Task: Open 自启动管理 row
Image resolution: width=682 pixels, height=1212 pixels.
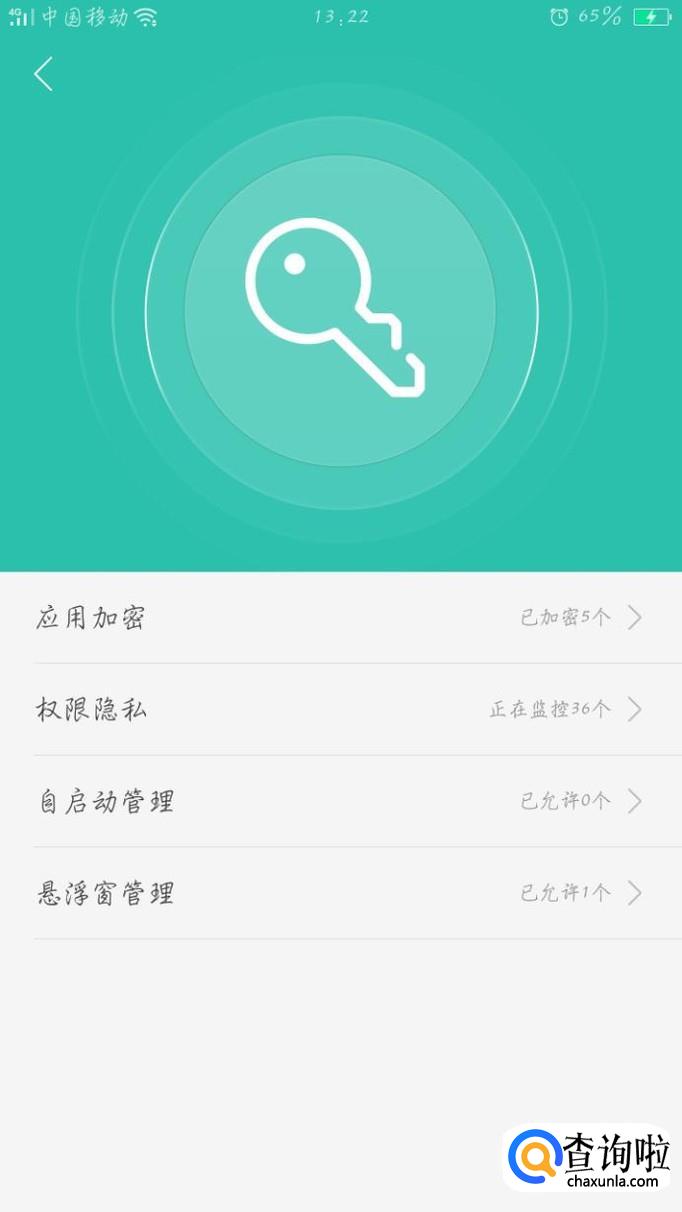Action: tap(340, 802)
